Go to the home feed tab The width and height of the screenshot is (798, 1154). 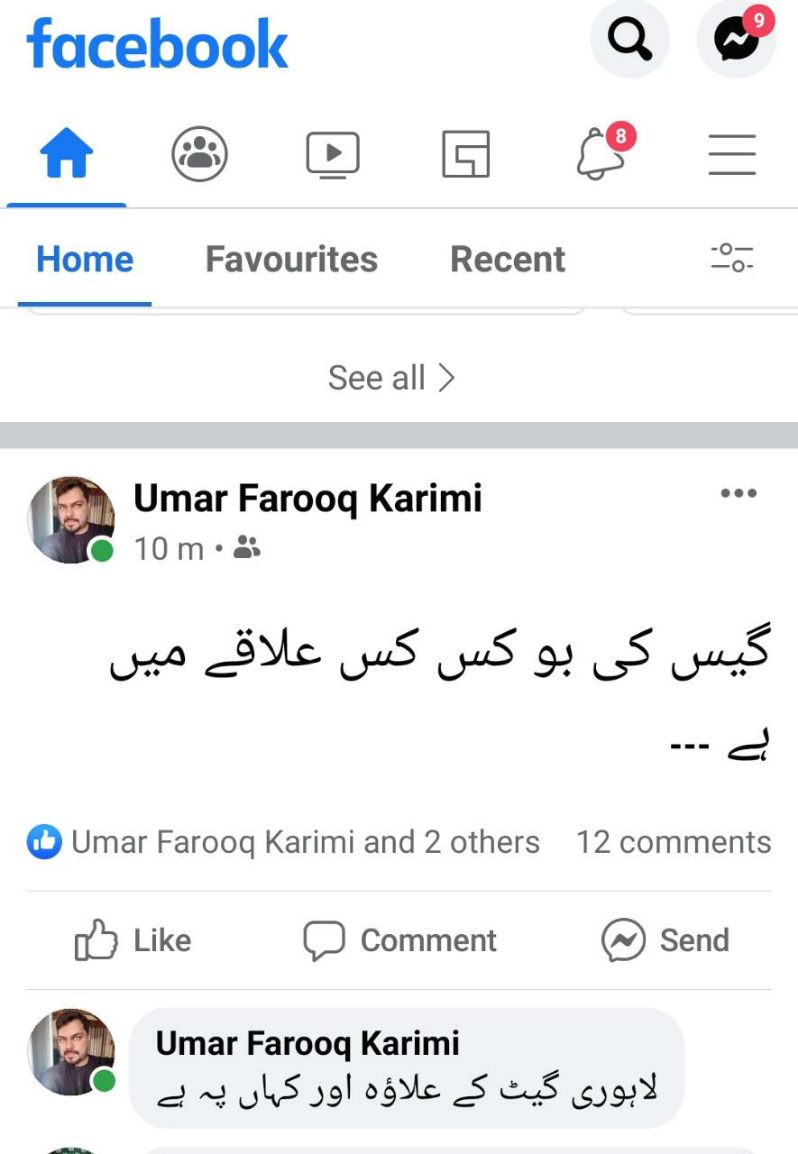[66, 155]
